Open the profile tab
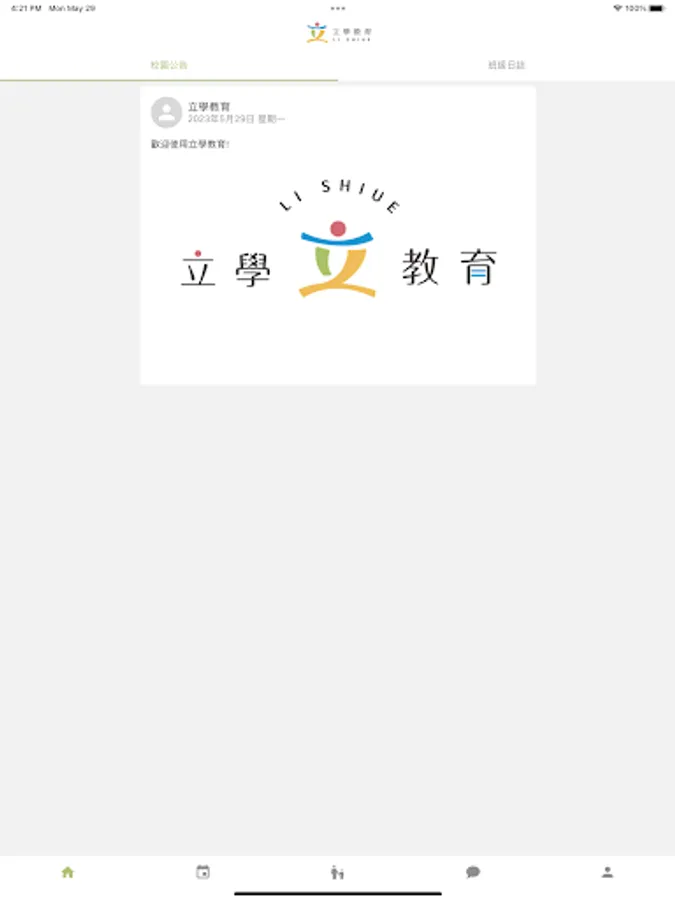 (x=607, y=872)
